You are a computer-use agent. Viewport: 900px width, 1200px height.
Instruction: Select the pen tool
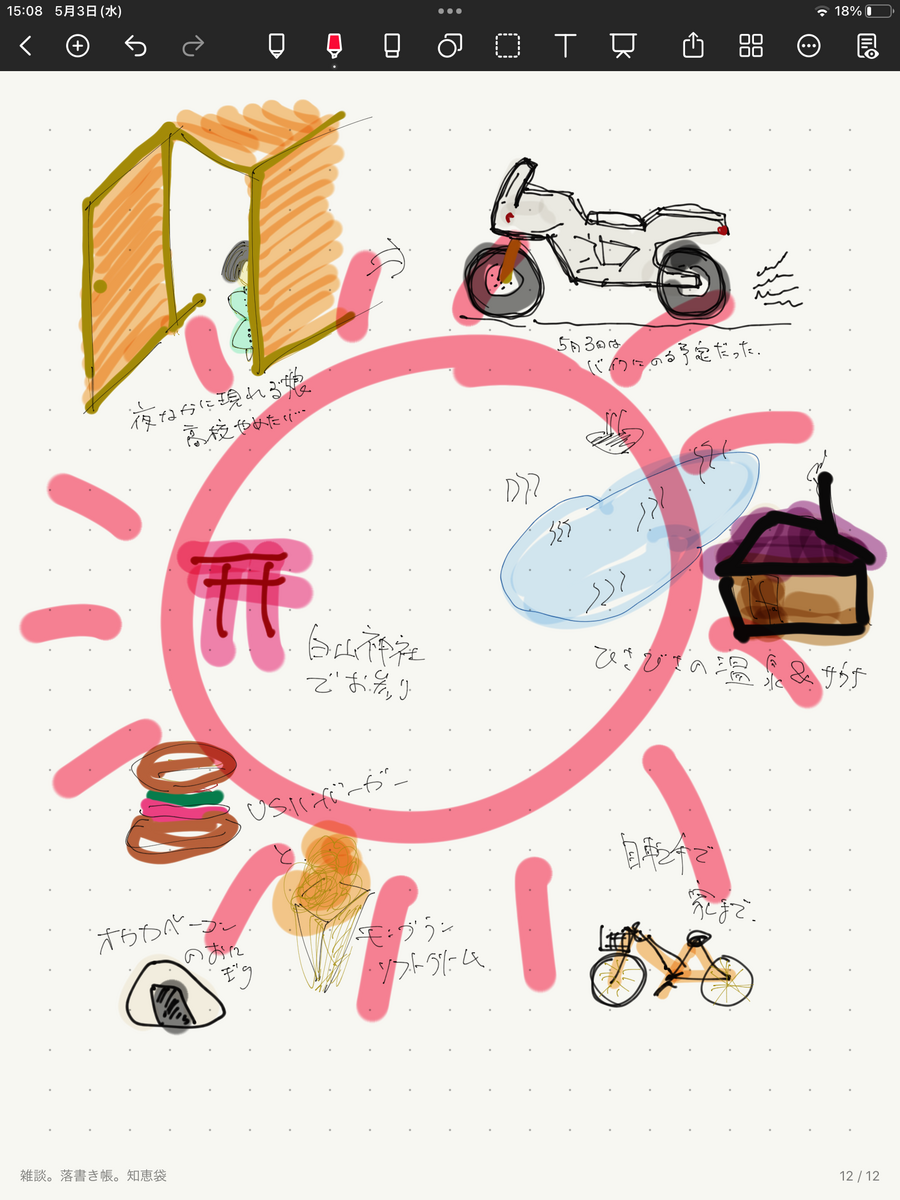tap(276, 45)
